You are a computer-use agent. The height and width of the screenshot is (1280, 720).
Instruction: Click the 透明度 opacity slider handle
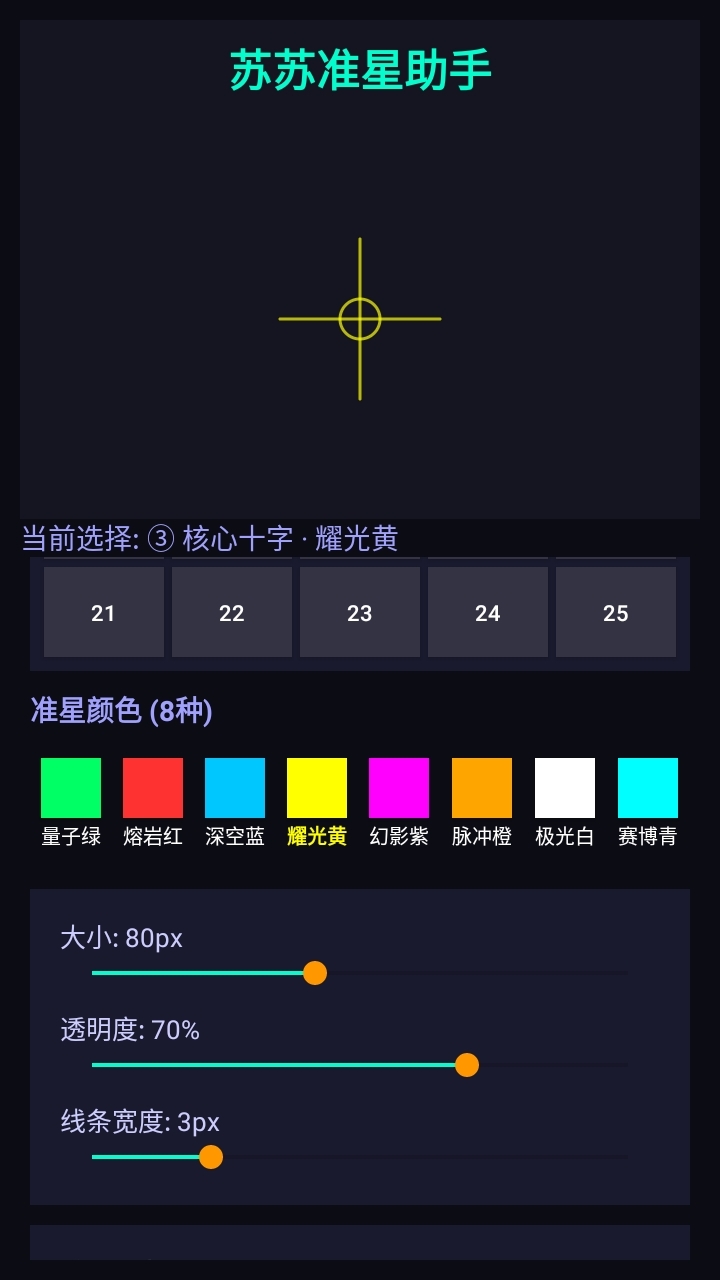click(467, 1065)
